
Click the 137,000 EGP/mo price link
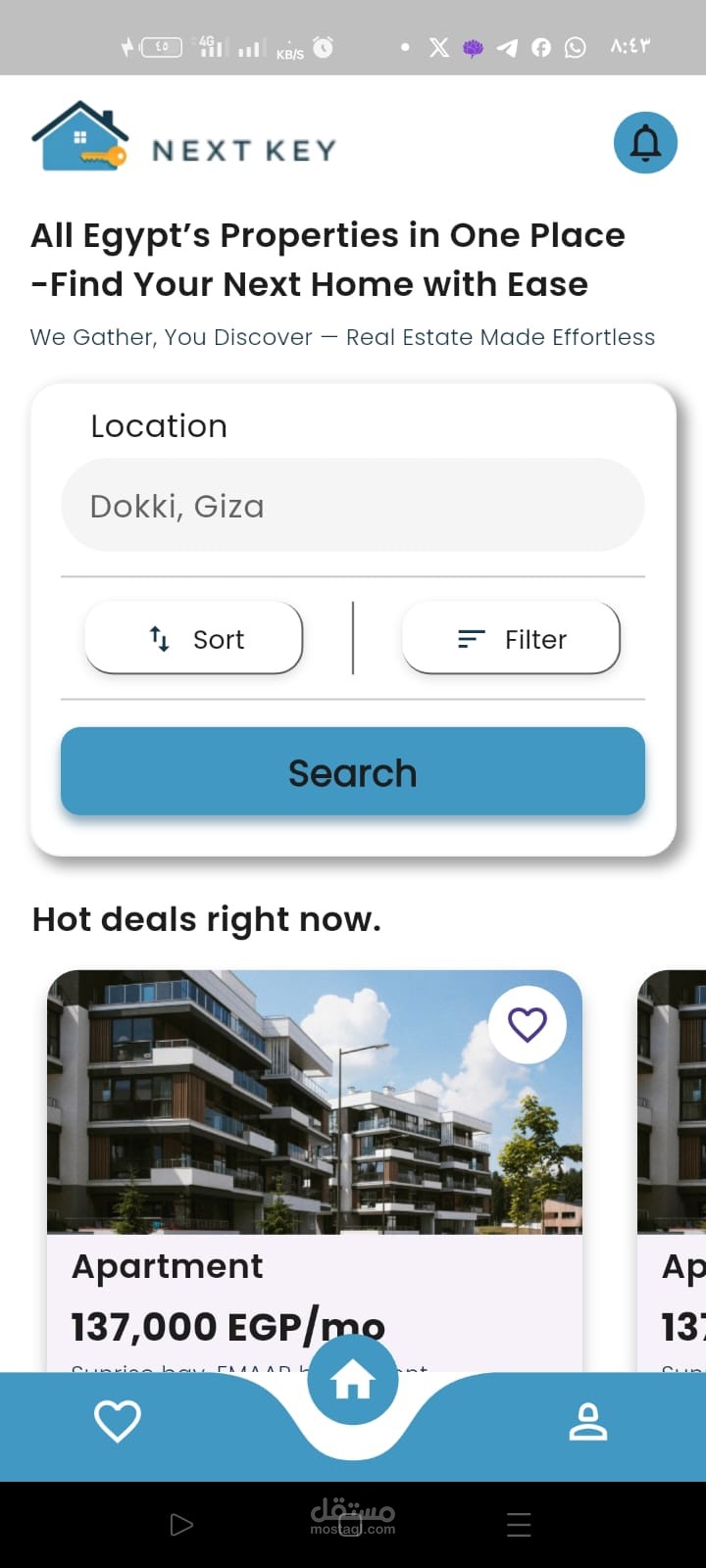pos(227,1326)
